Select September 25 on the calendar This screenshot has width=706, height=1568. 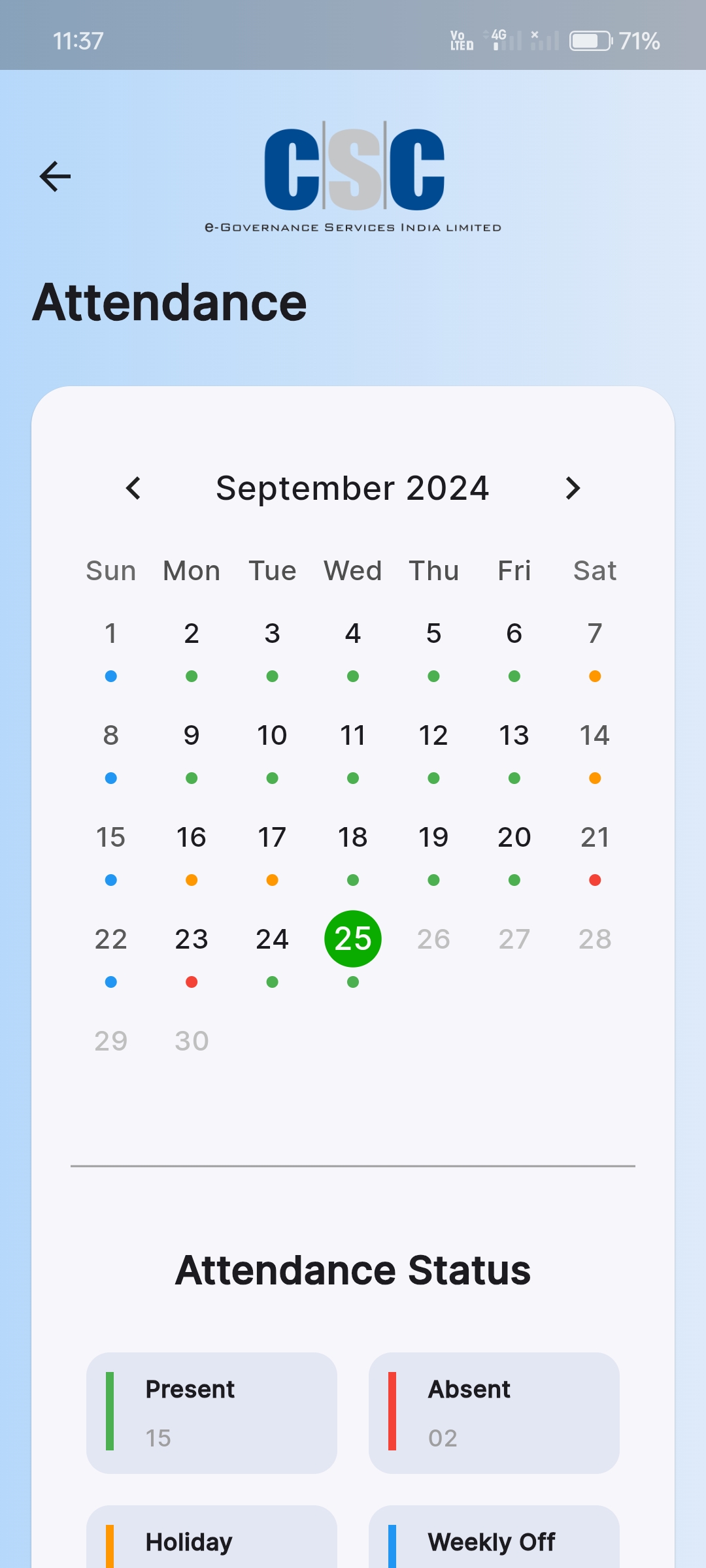[353, 939]
